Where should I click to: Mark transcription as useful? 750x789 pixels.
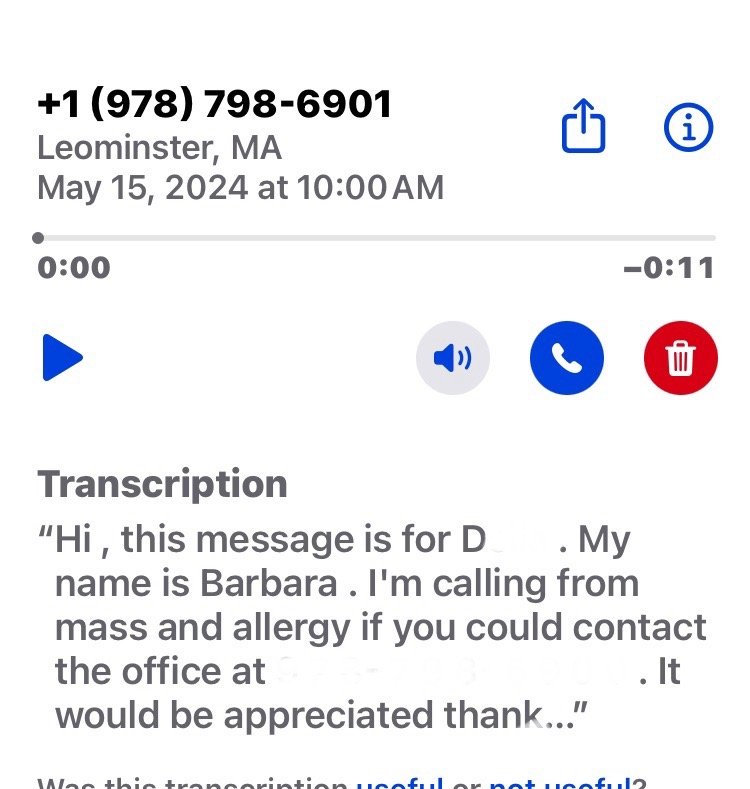[400, 783]
